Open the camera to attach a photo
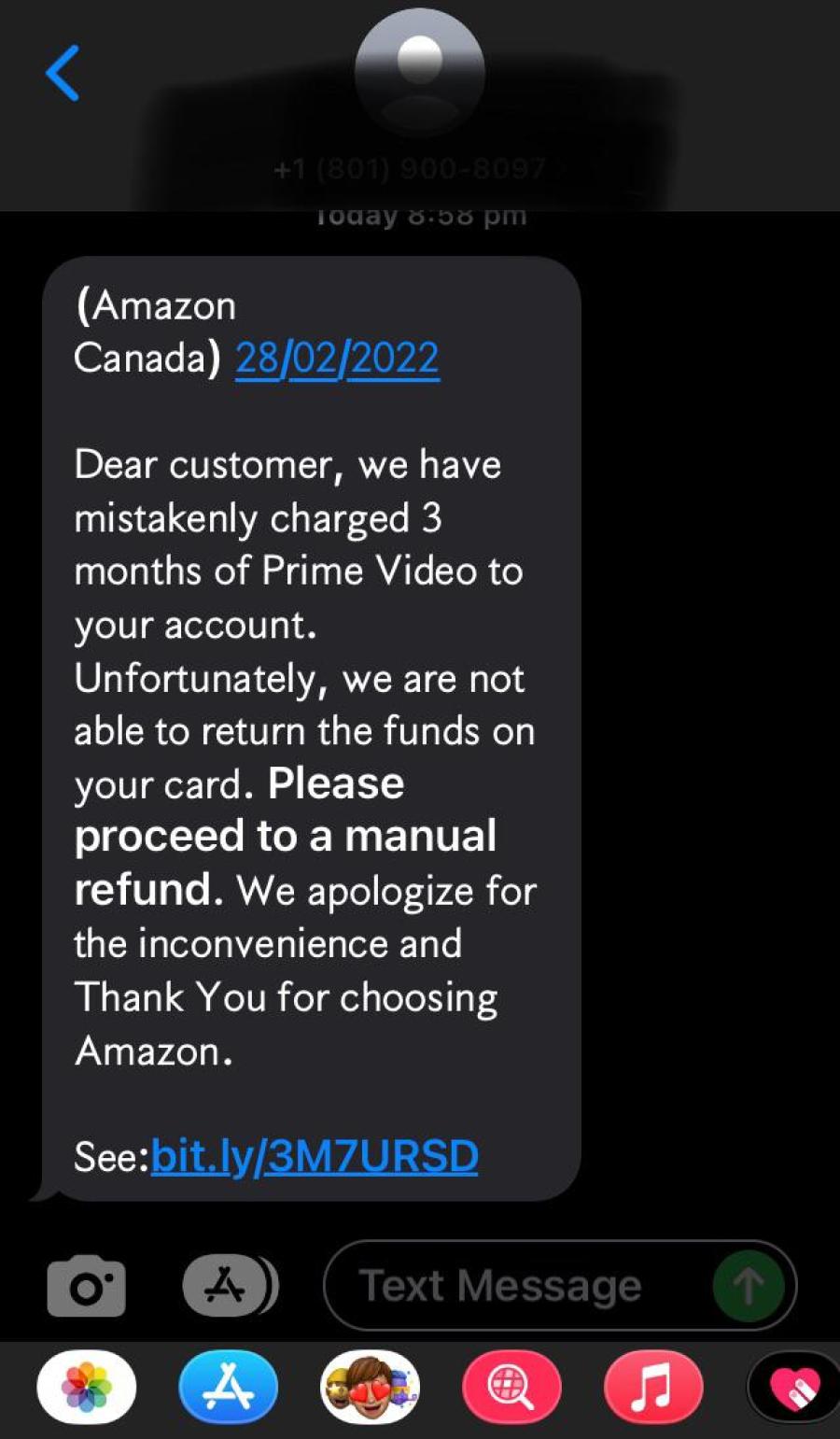 coord(86,1287)
